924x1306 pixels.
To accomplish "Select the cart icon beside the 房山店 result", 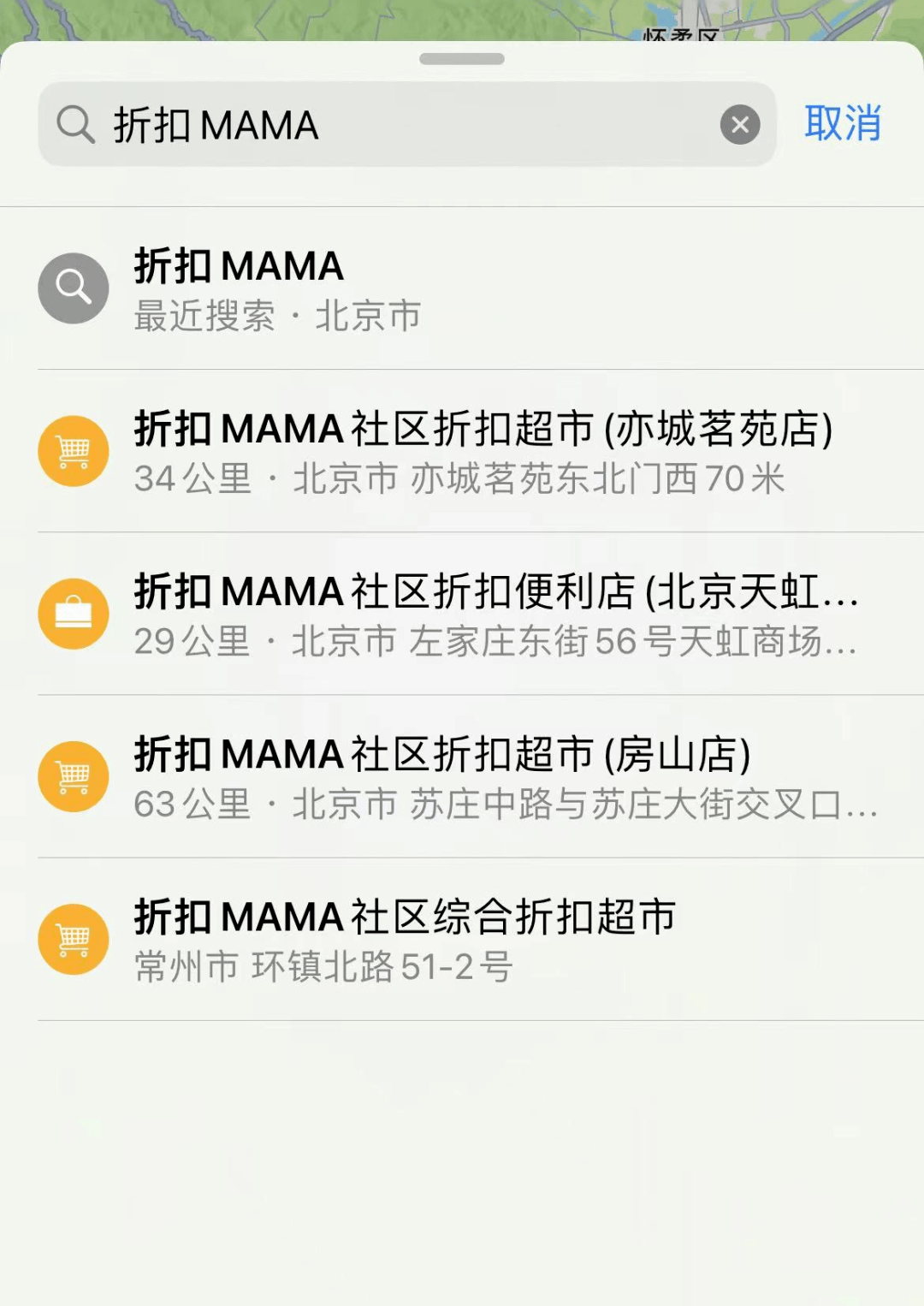I will (74, 776).
